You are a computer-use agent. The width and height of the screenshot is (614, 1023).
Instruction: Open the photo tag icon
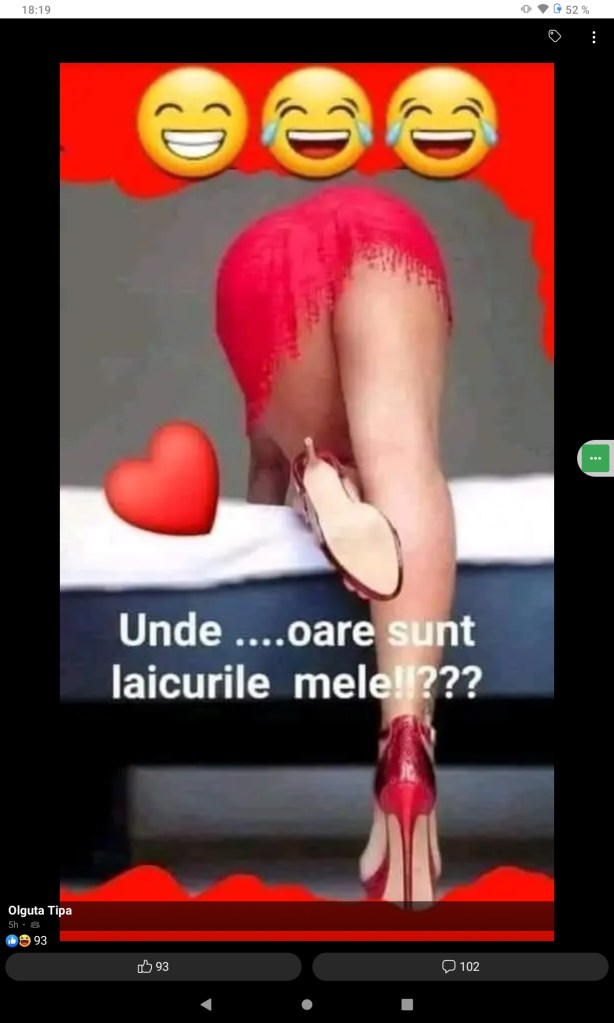555,37
